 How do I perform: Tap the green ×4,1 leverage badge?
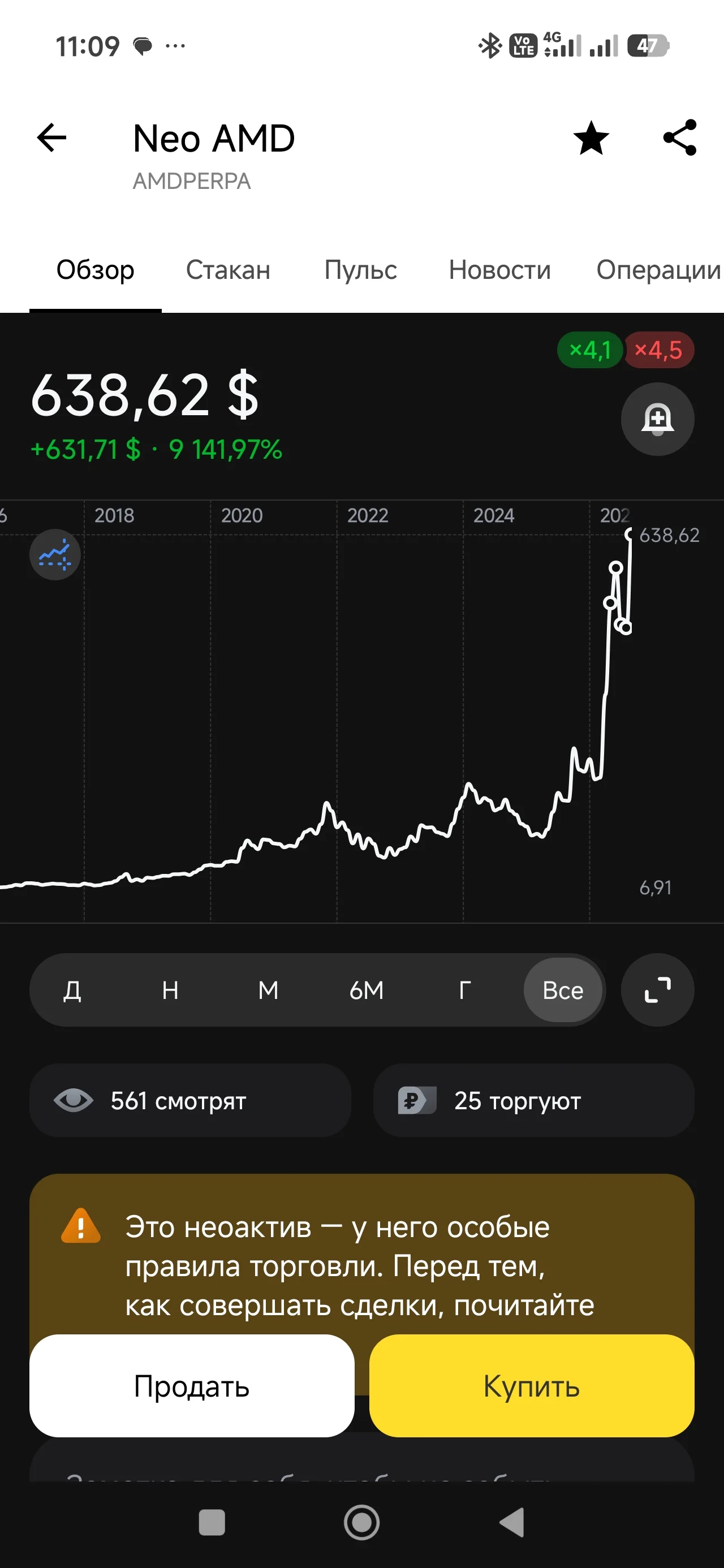(x=589, y=350)
